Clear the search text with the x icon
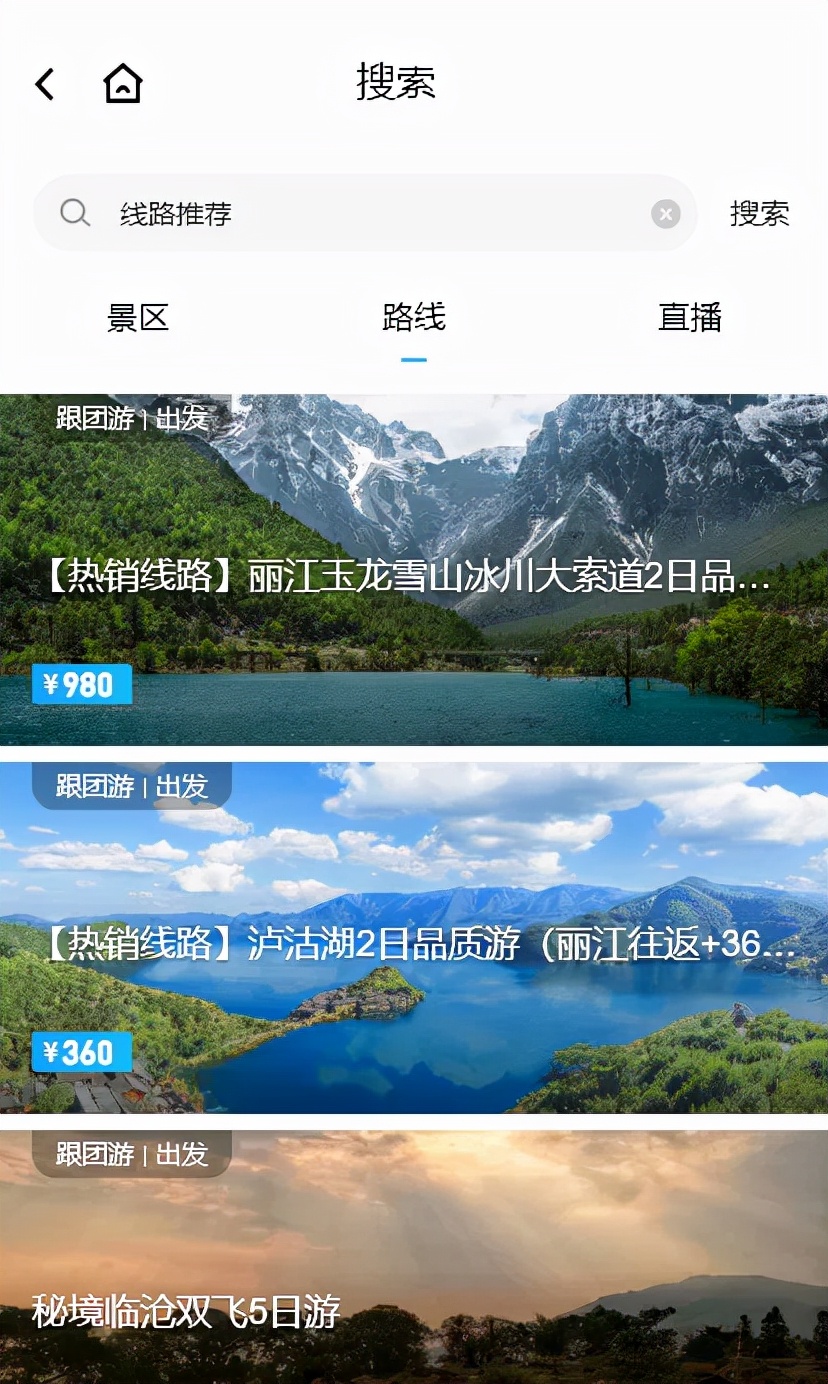Image resolution: width=828 pixels, height=1384 pixels. [x=665, y=212]
